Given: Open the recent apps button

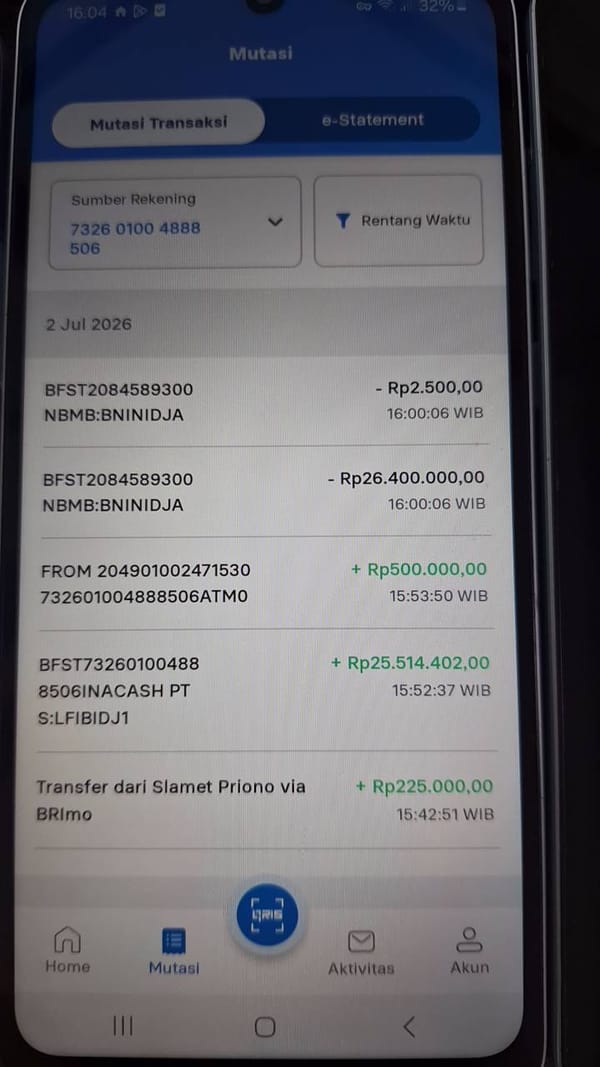Looking at the screenshot, I should (123, 1025).
